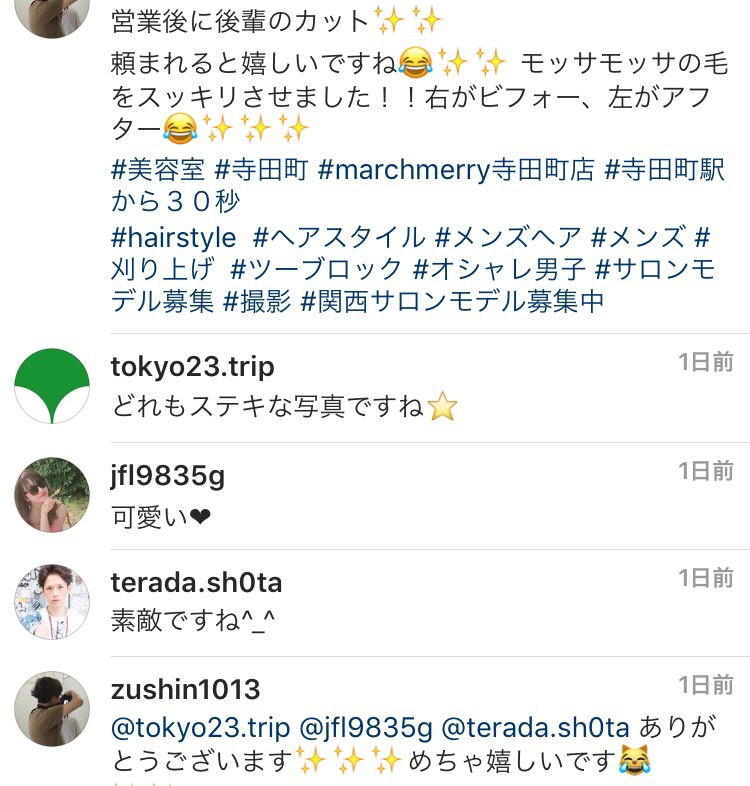Open hashtag #hairstyle
This screenshot has width=750, height=786.
pyautogui.click(x=174, y=238)
